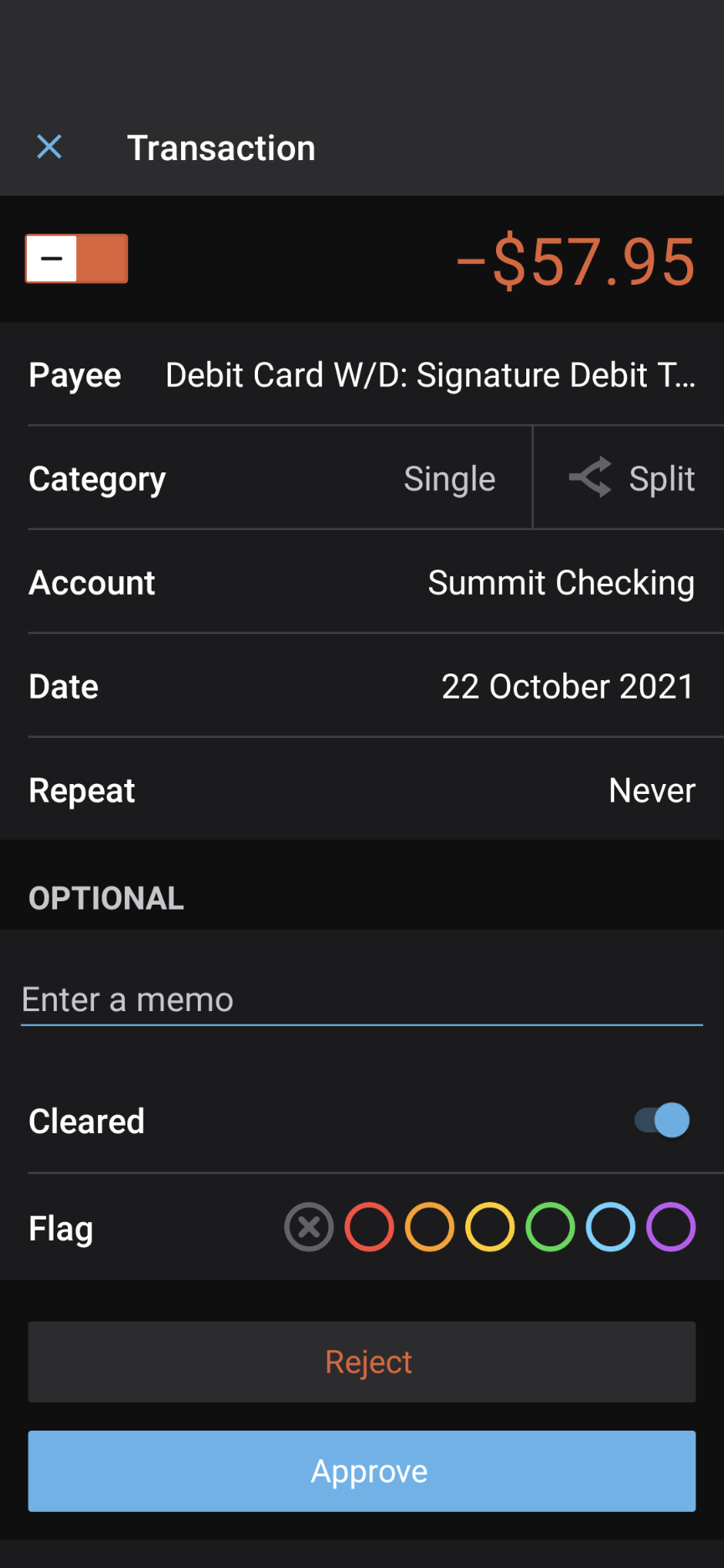Select the orange flag
Image resolution: width=724 pixels, height=1568 pixels.
pyautogui.click(x=430, y=1228)
